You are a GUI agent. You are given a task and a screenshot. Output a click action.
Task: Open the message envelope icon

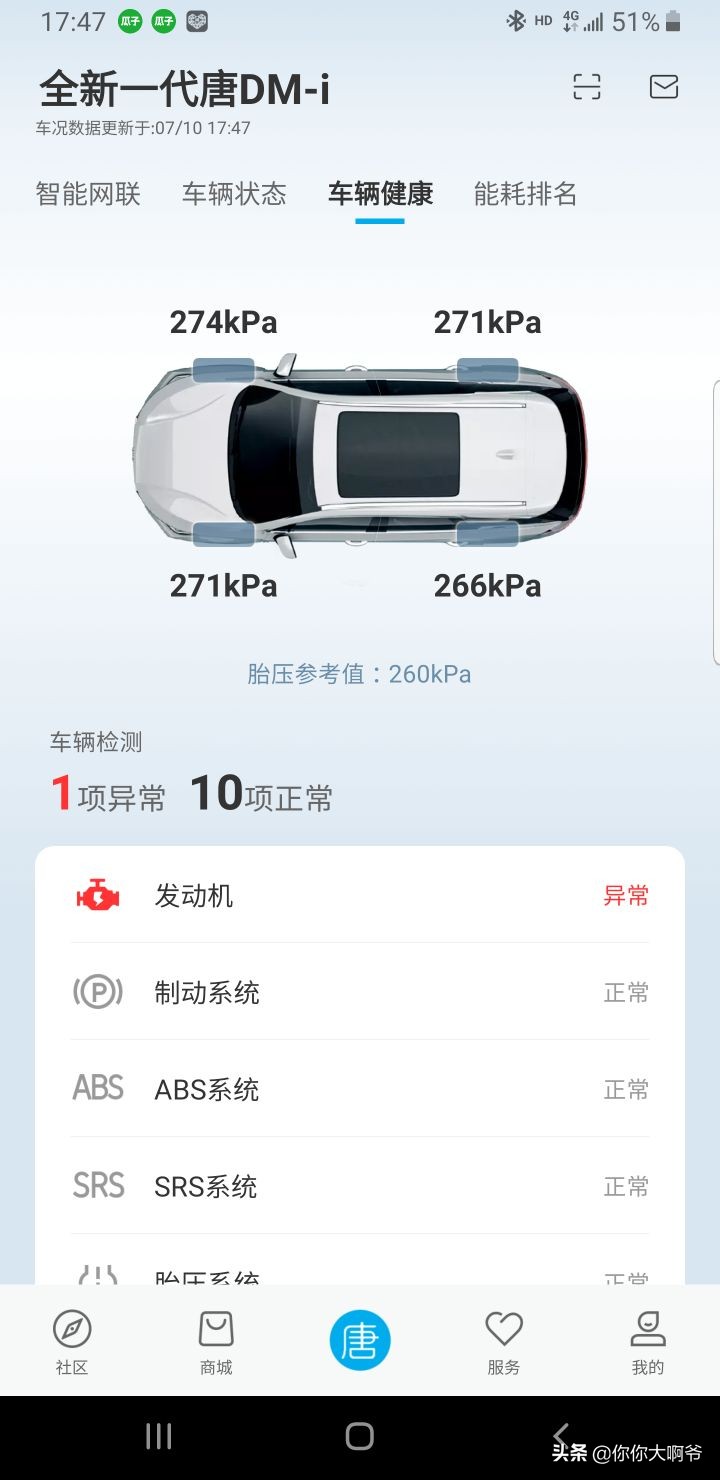pyautogui.click(x=662, y=87)
